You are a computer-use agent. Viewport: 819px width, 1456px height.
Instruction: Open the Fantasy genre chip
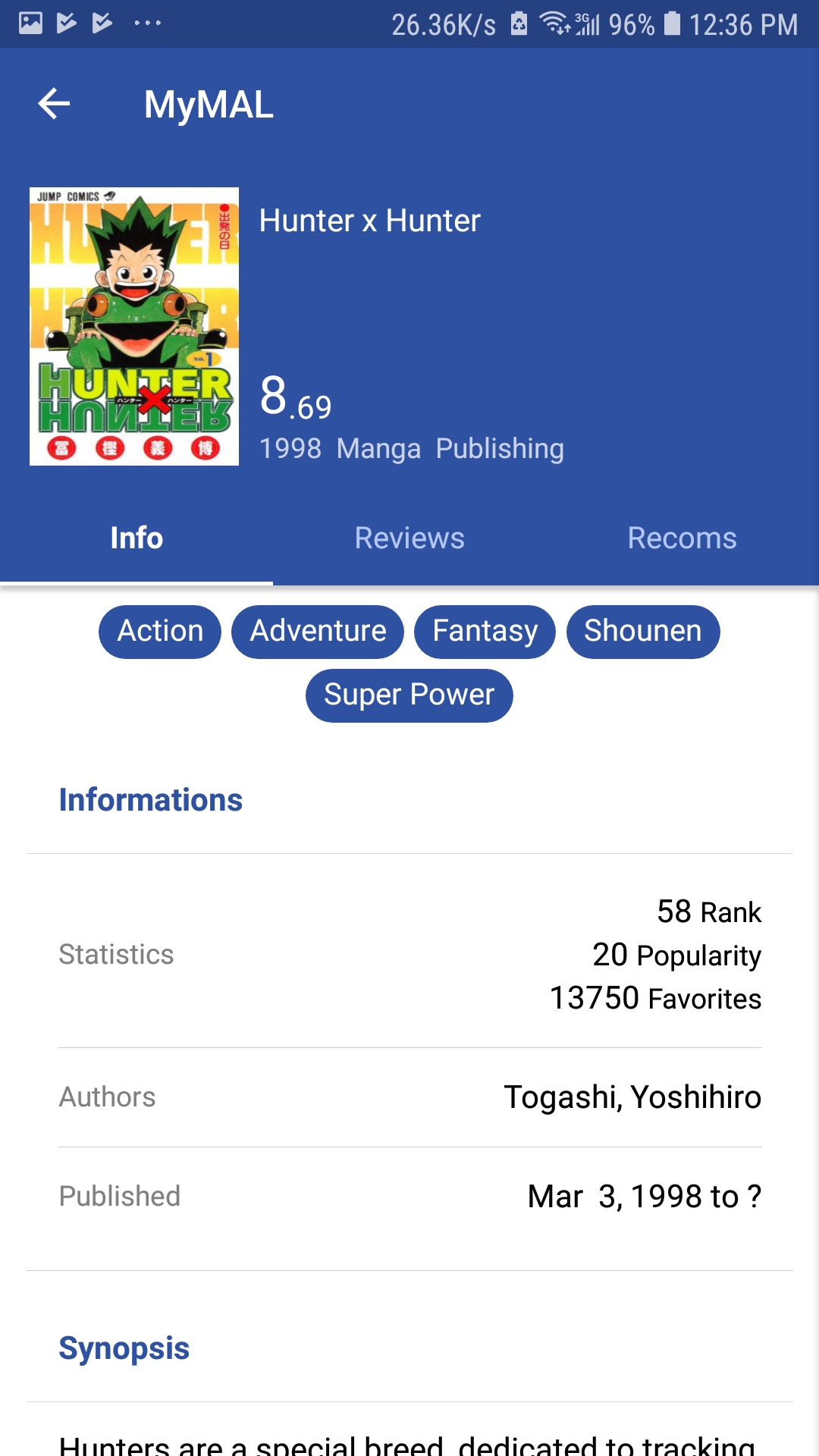[x=484, y=631]
